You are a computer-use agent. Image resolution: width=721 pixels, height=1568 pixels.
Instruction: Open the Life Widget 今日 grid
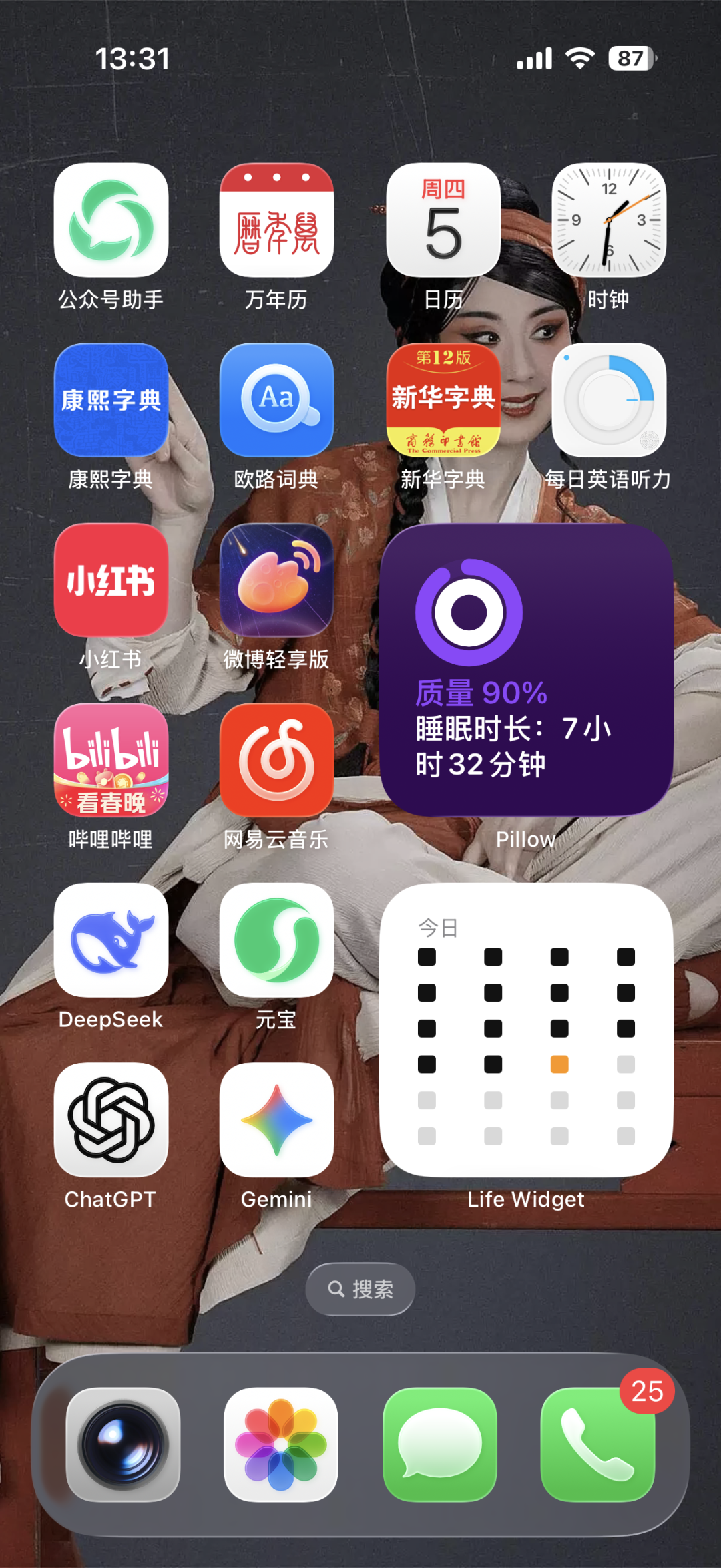(x=526, y=1030)
